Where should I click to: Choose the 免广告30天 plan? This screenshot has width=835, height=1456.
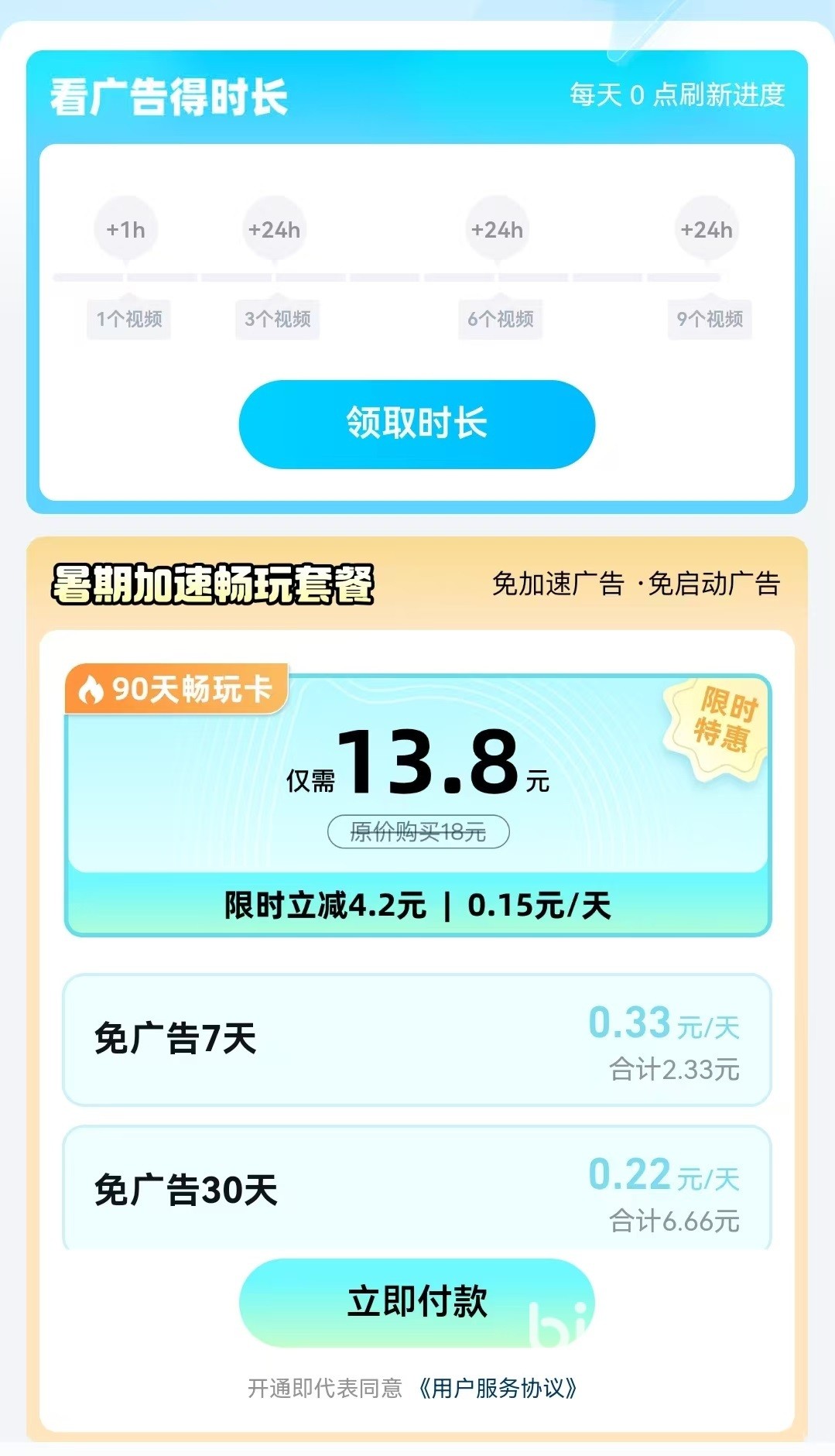(416, 1188)
